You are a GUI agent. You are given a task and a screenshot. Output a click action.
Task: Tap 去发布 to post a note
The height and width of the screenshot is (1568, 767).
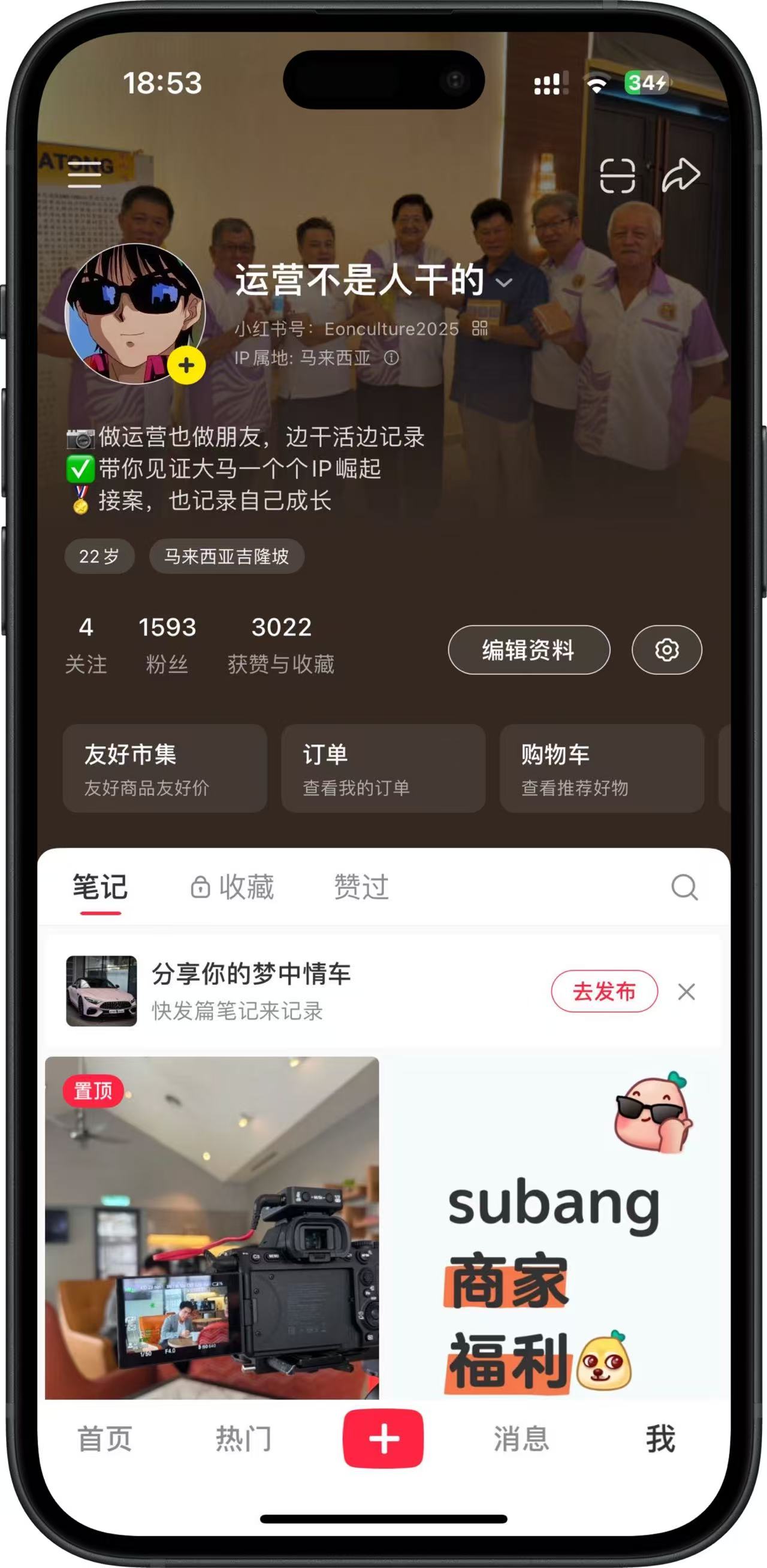(x=604, y=991)
